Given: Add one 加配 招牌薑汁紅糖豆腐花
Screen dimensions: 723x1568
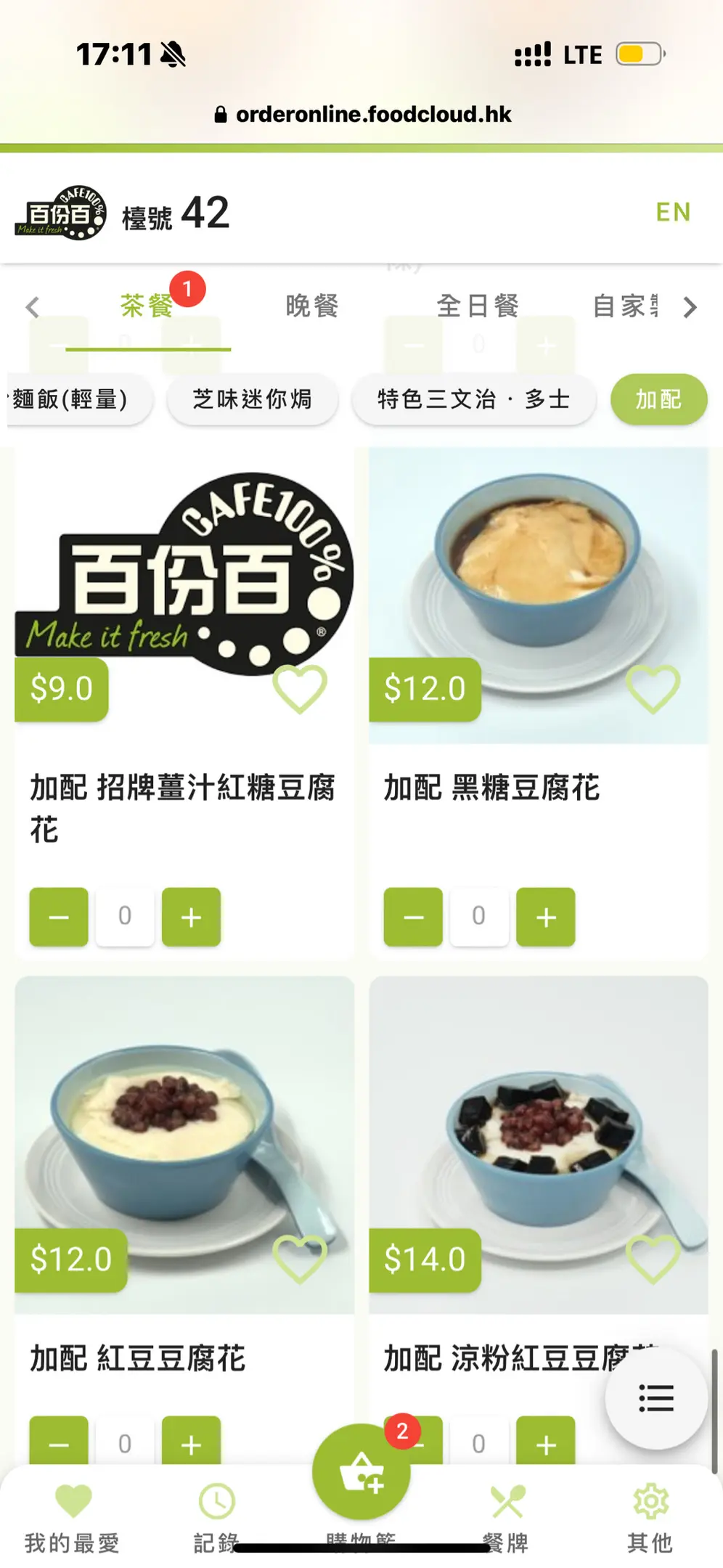Looking at the screenshot, I should (191, 917).
